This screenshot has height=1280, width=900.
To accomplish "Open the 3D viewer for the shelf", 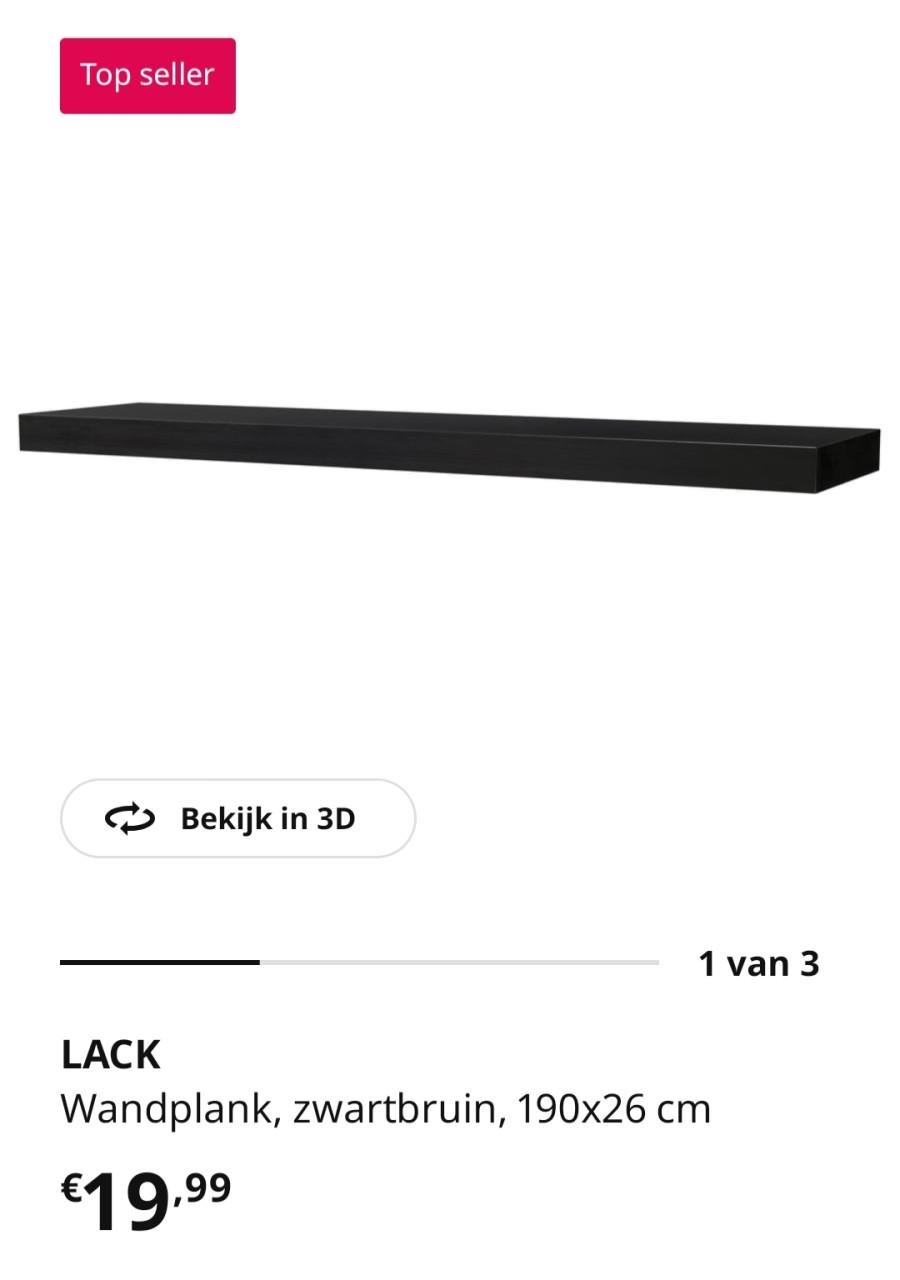I will tap(237, 818).
